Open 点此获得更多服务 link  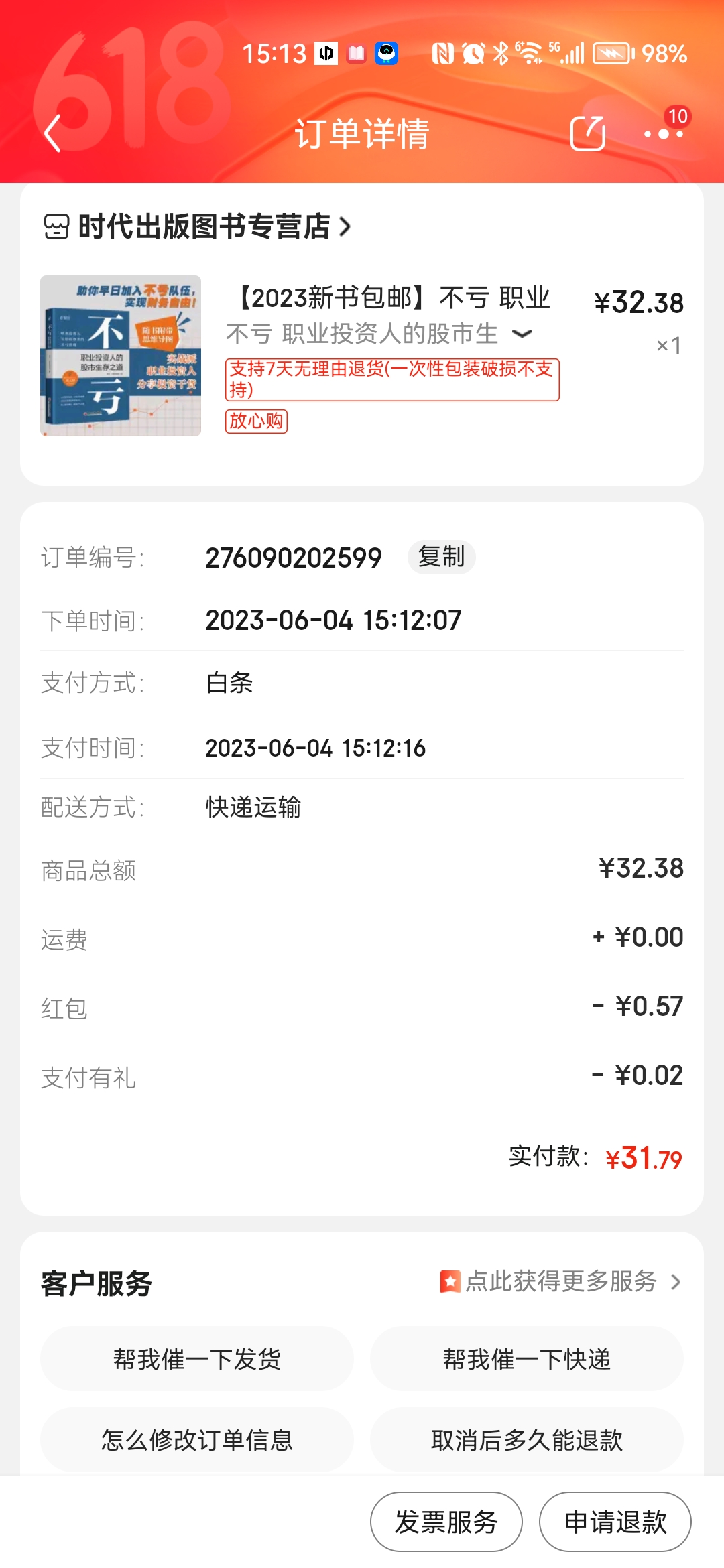pyautogui.click(x=560, y=1281)
